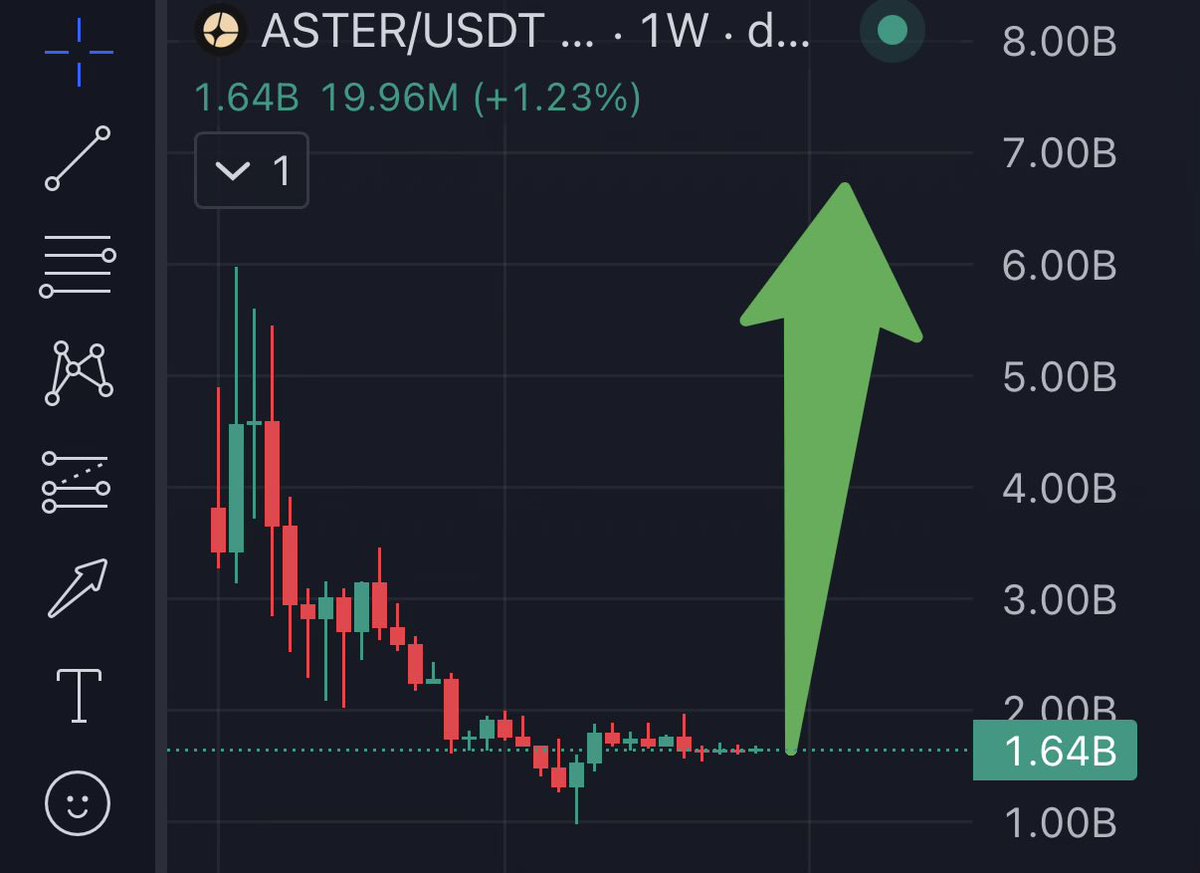Select the crosshair cursor tool
The height and width of the screenshot is (873, 1200).
click(x=78, y=51)
